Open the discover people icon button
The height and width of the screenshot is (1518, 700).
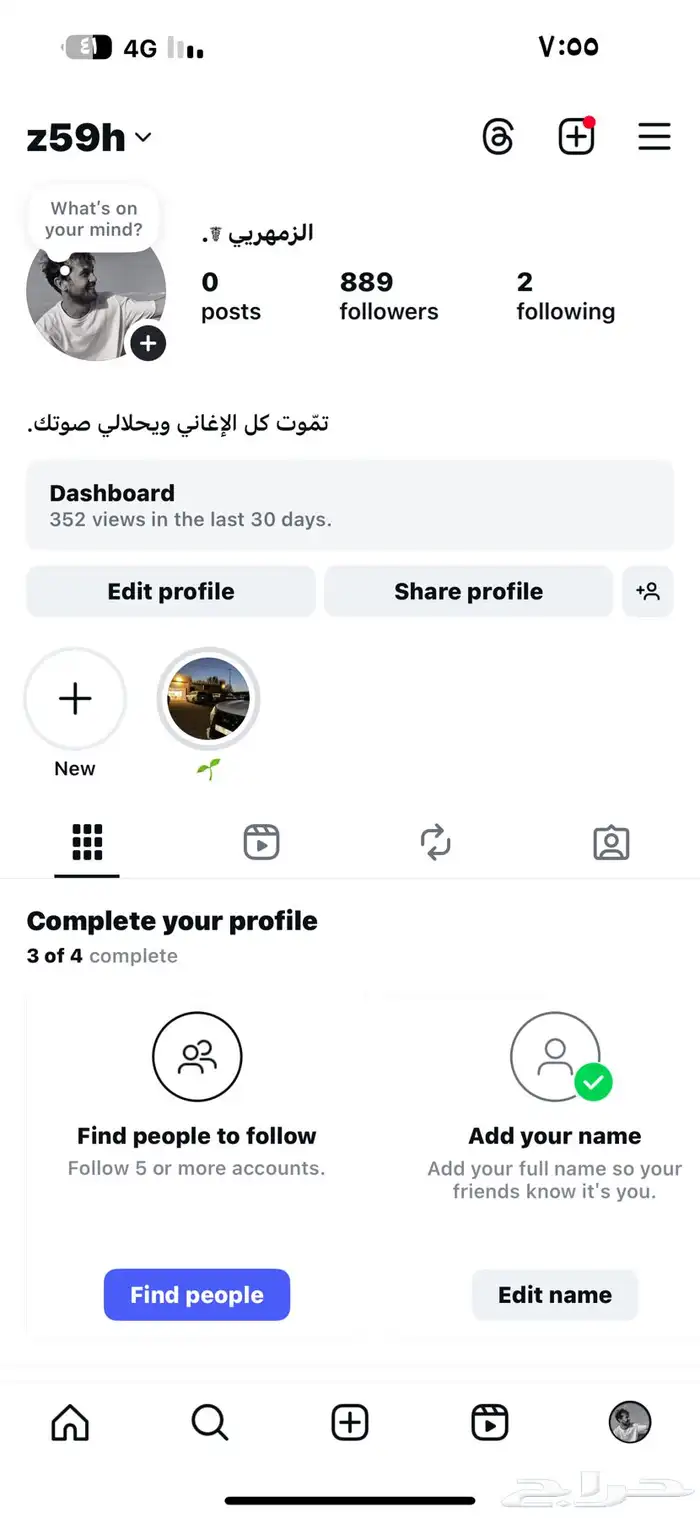[648, 591]
